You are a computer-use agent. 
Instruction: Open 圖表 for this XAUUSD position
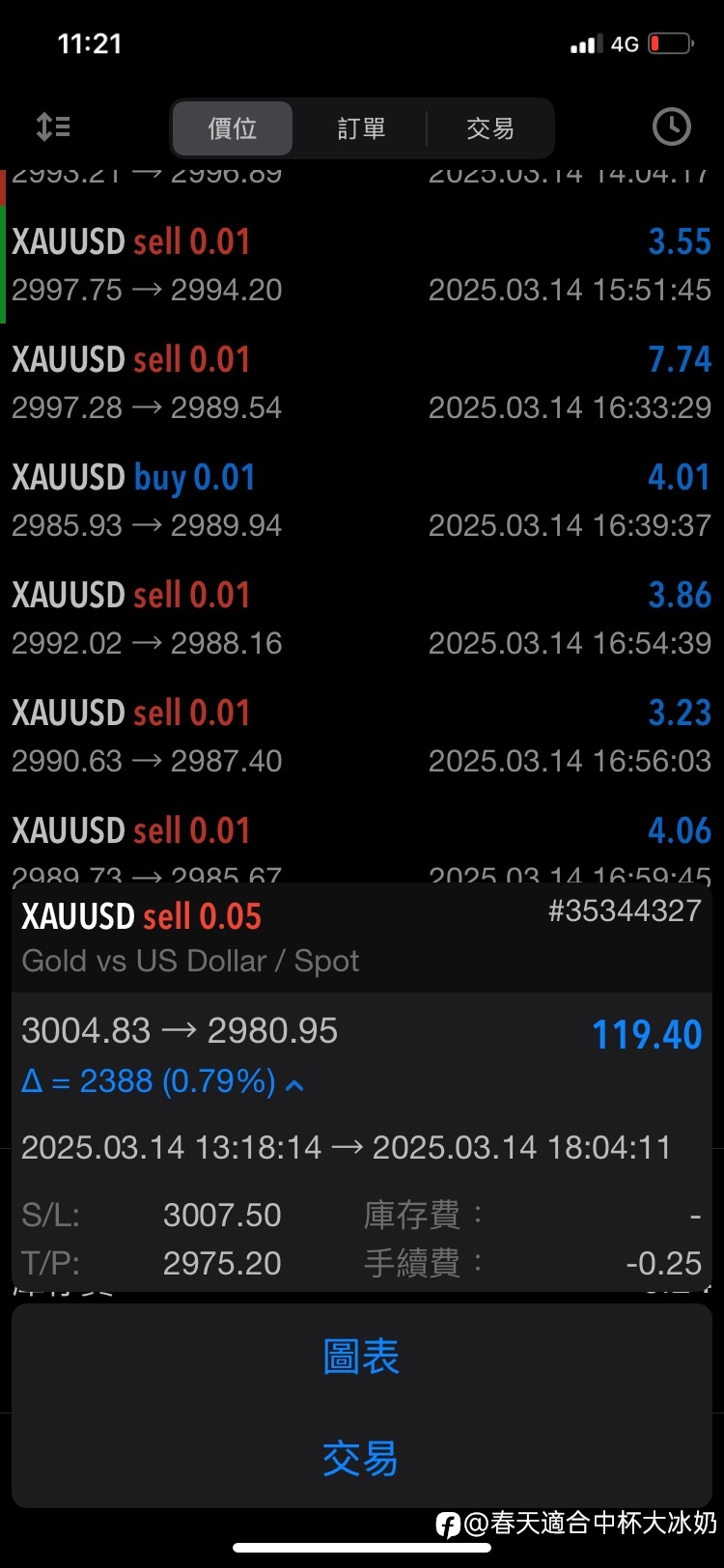pos(362,1357)
